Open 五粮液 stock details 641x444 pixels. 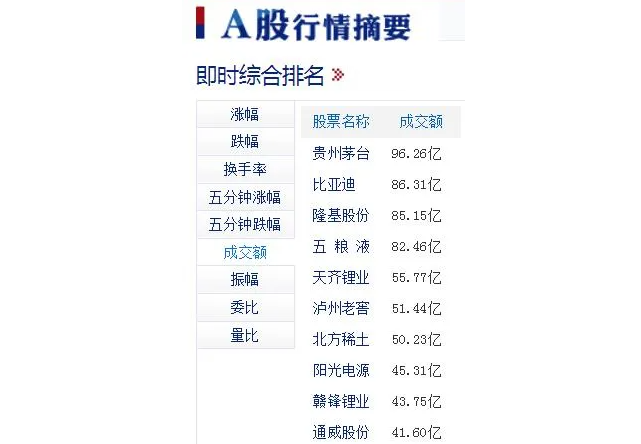(341, 246)
